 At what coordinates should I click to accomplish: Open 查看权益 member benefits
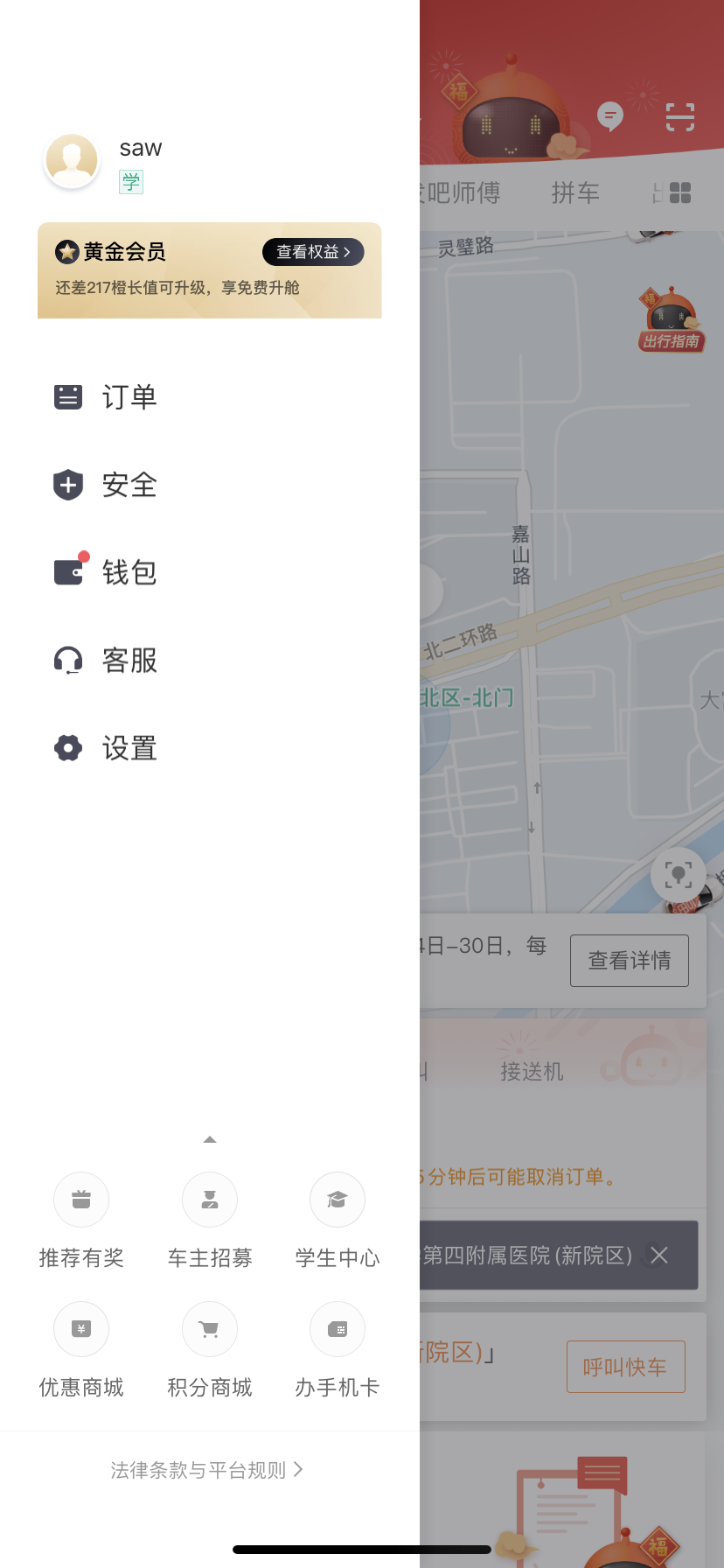click(x=313, y=252)
